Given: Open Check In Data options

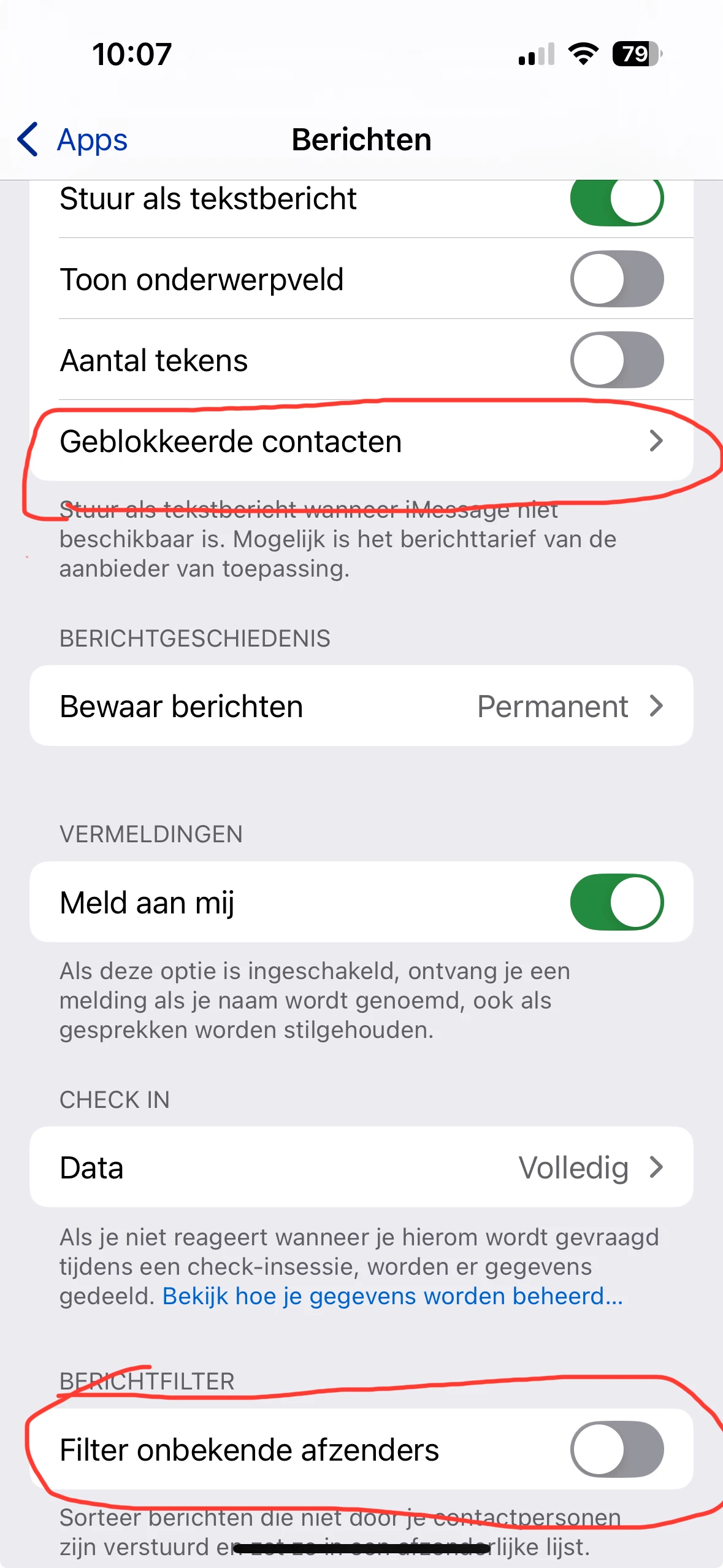Looking at the screenshot, I should (x=361, y=1167).
